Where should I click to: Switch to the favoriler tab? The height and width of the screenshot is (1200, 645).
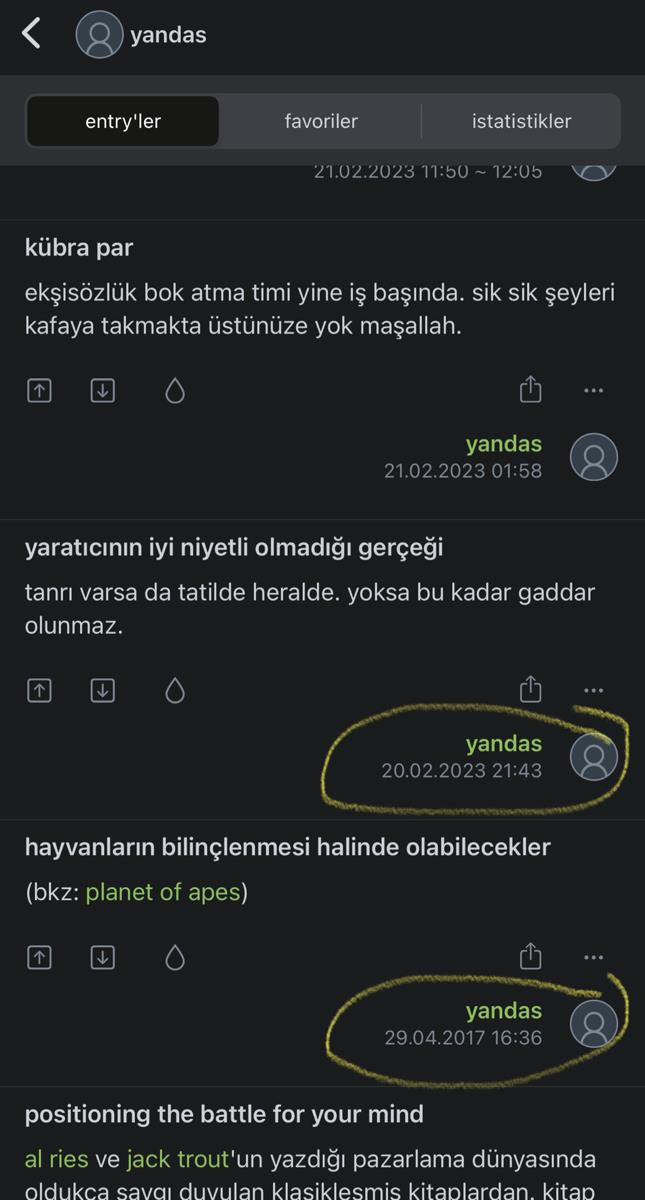[321, 121]
